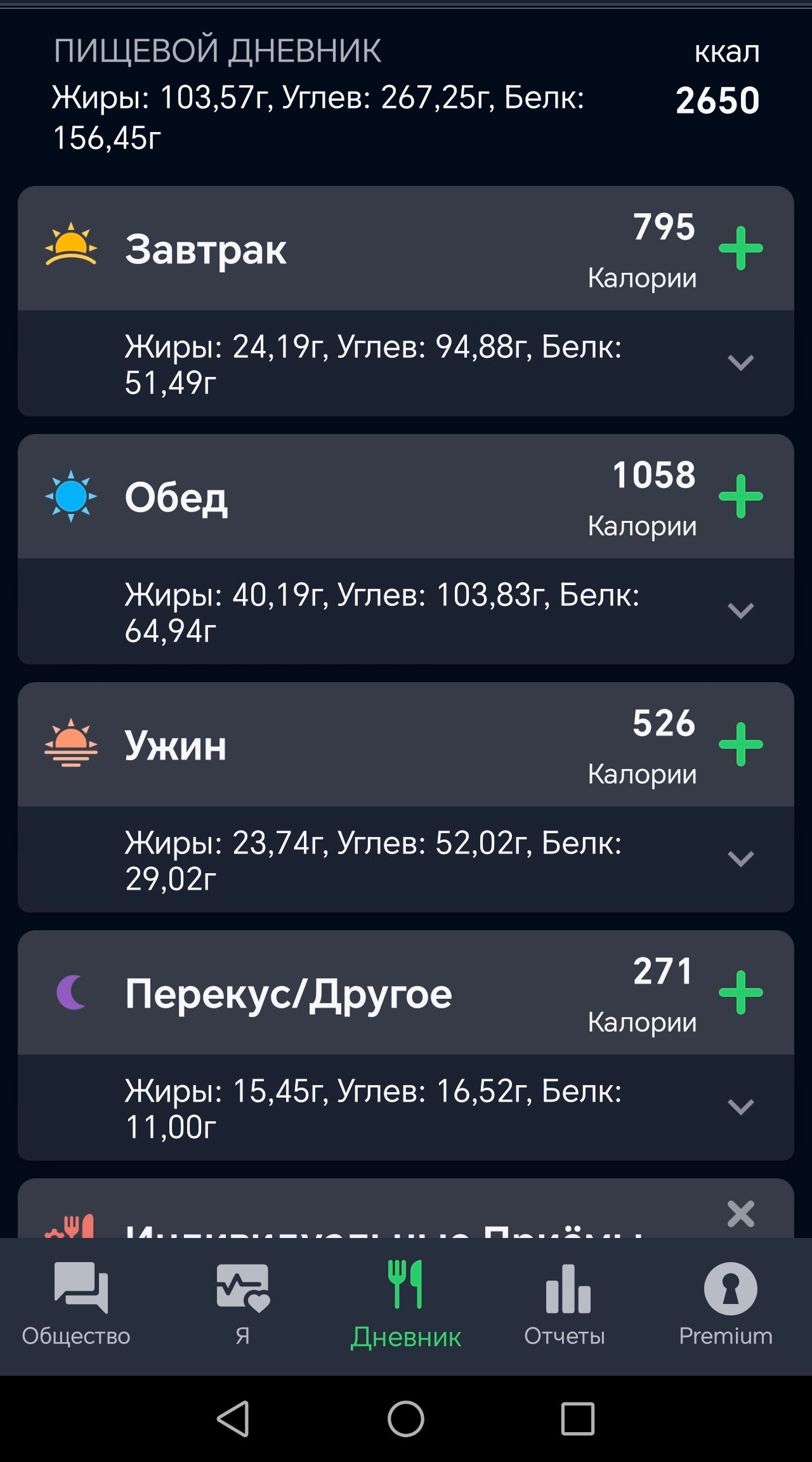812x1462 pixels.
Task: Dismiss the partially visible bottom card
Action: (740, 1215)
